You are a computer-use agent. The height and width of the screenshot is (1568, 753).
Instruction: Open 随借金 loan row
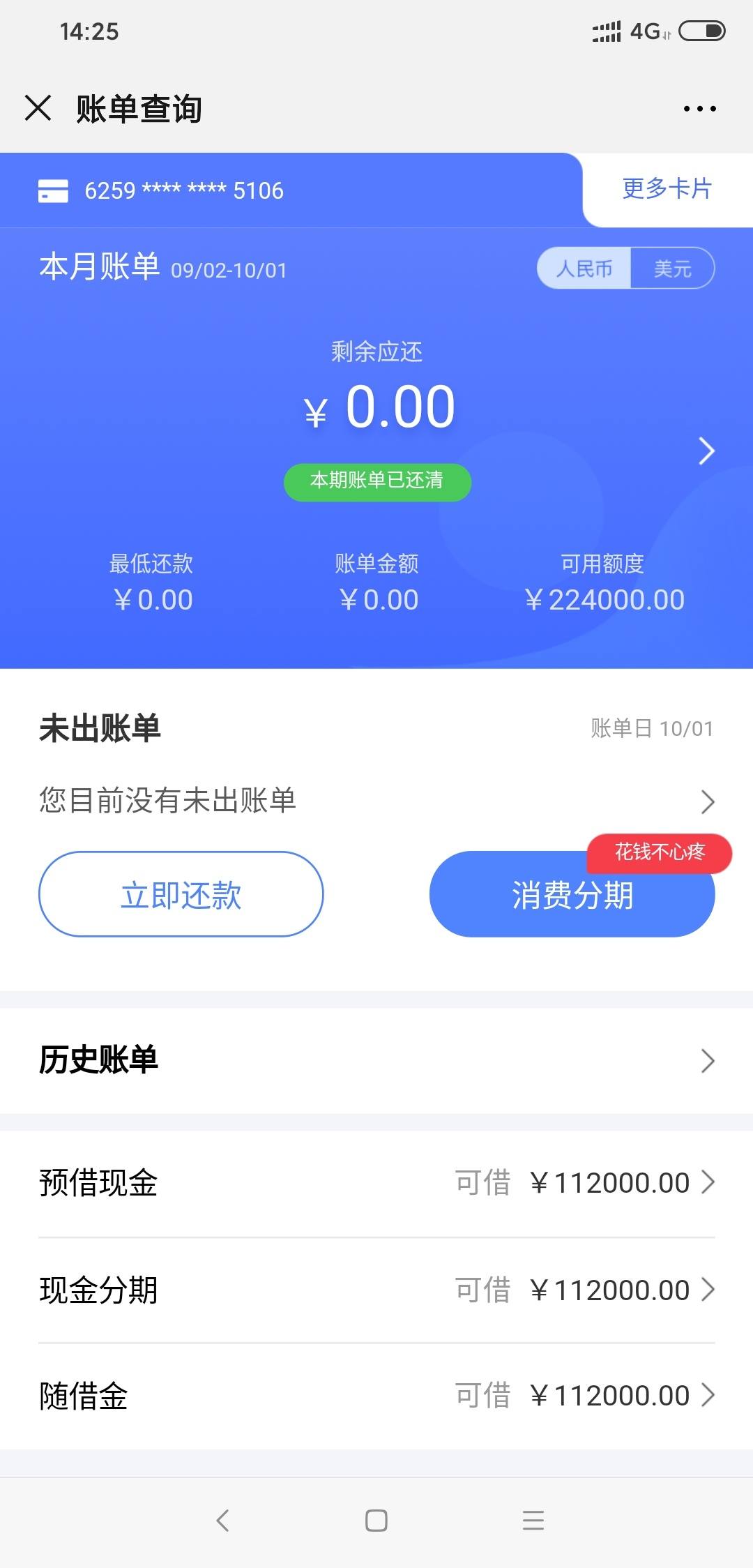coord(376,1396)
